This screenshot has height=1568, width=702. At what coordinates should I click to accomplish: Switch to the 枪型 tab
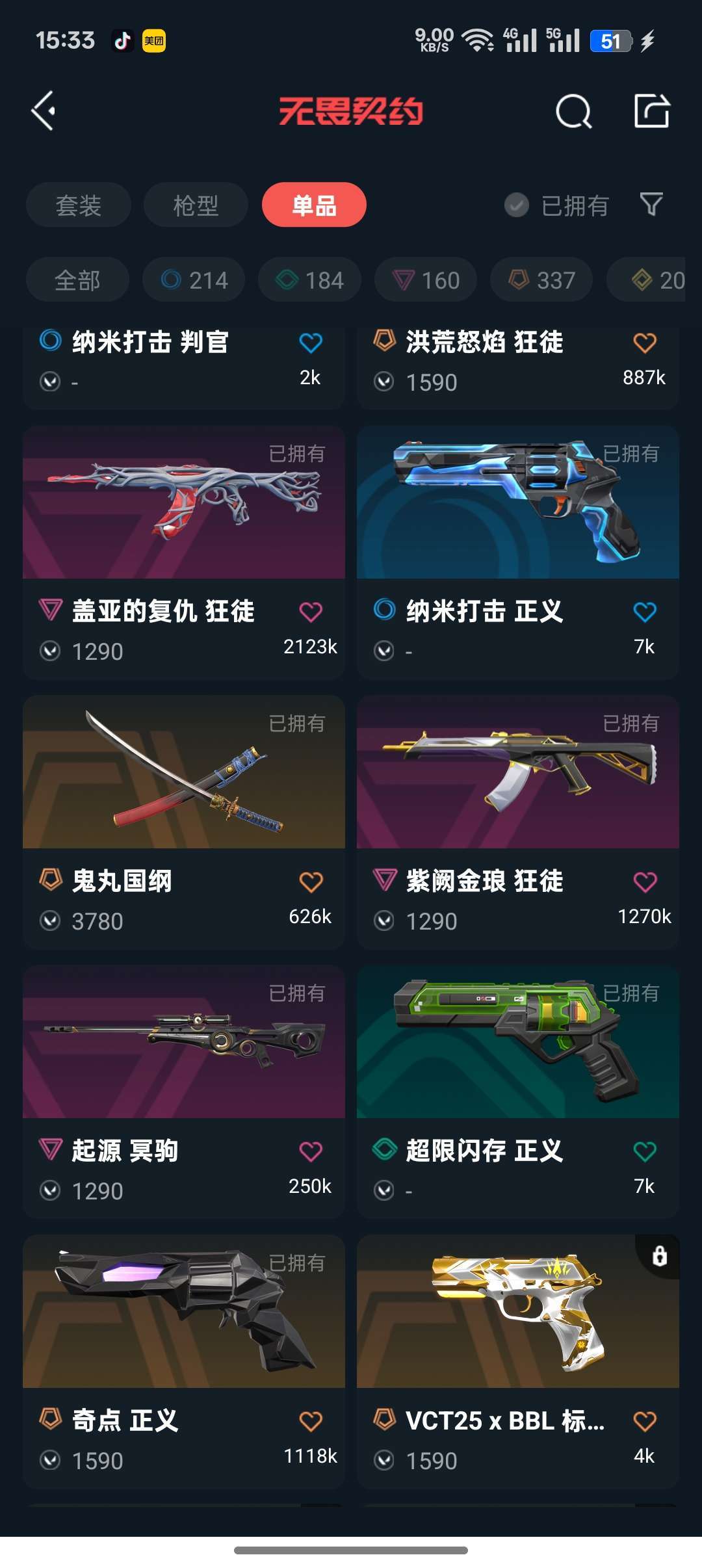[196, 205]
